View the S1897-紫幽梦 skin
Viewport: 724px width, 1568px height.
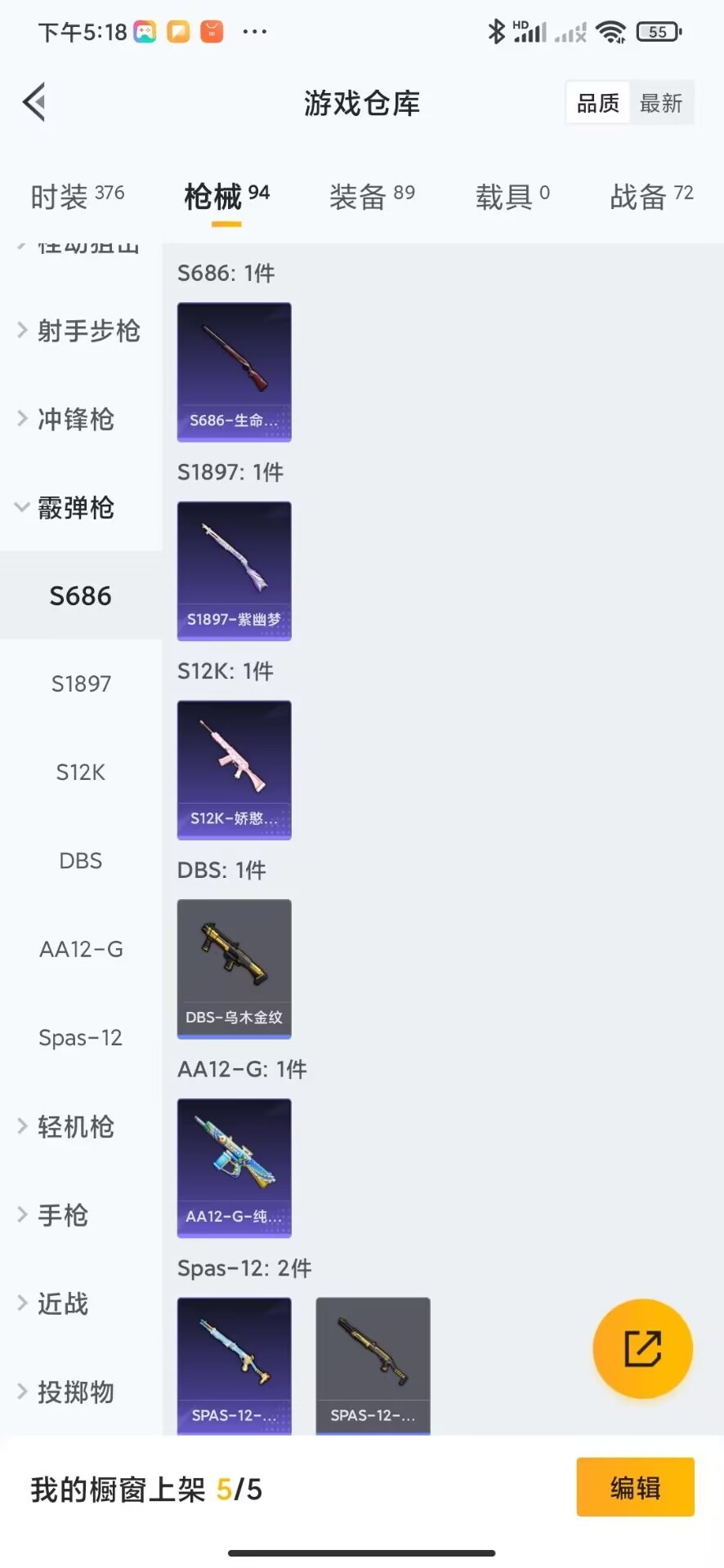tap(235, 571)
